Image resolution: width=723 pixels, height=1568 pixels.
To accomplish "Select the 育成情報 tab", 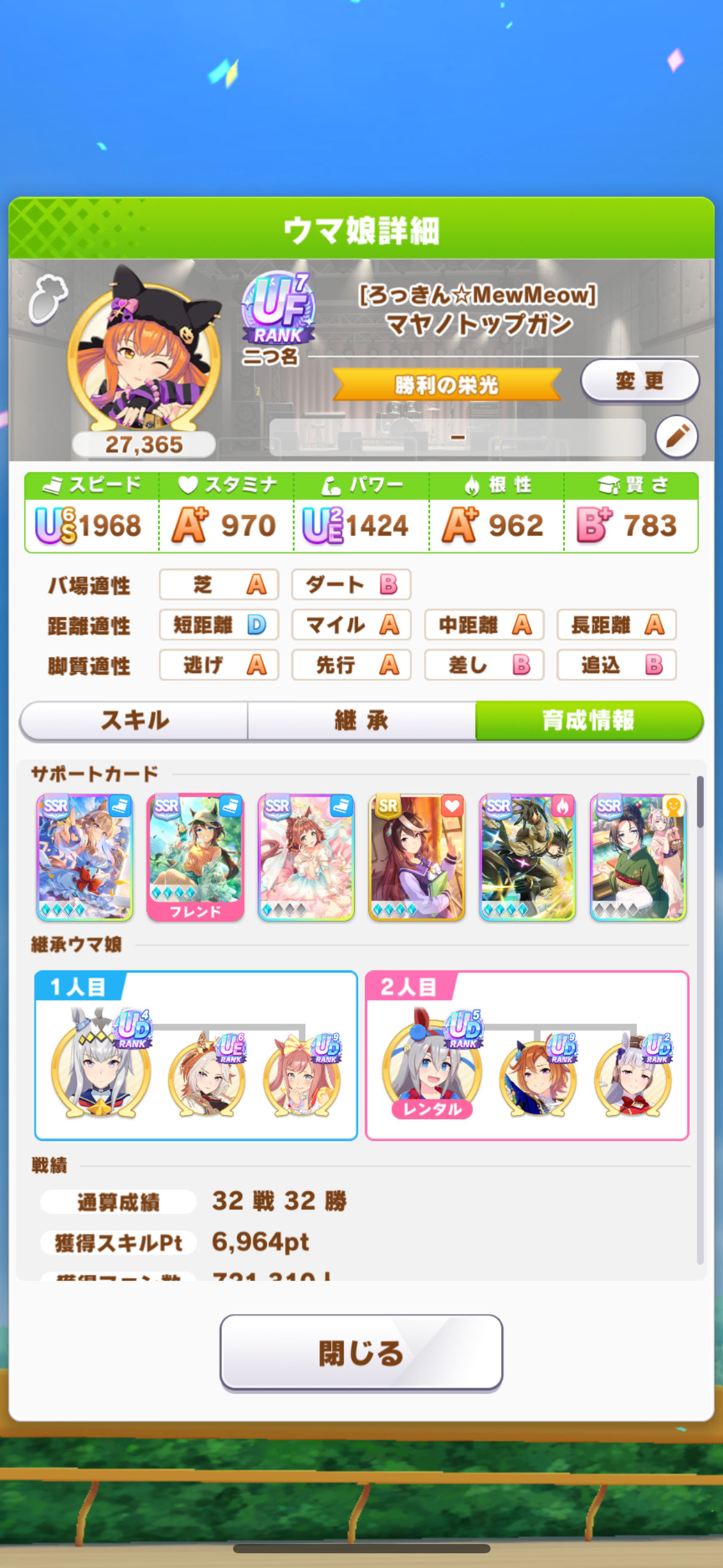I will 588,720.
